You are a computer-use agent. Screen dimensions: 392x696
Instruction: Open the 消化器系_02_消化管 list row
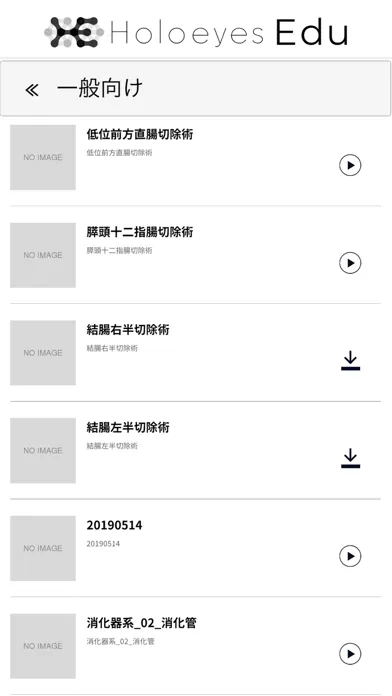click(x=195, y=646)
